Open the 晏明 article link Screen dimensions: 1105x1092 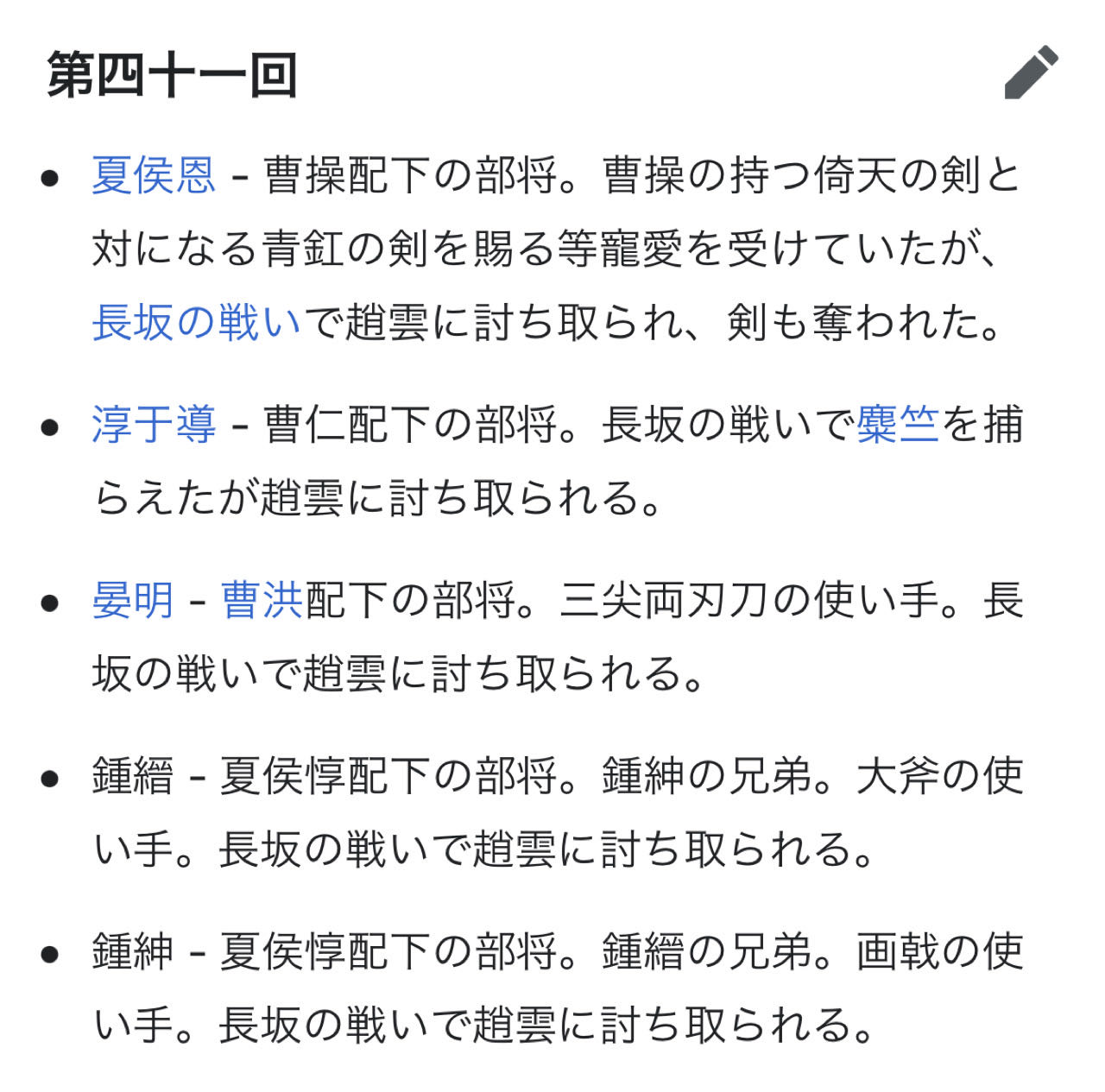pyautogui.click(x=133, y=601)
